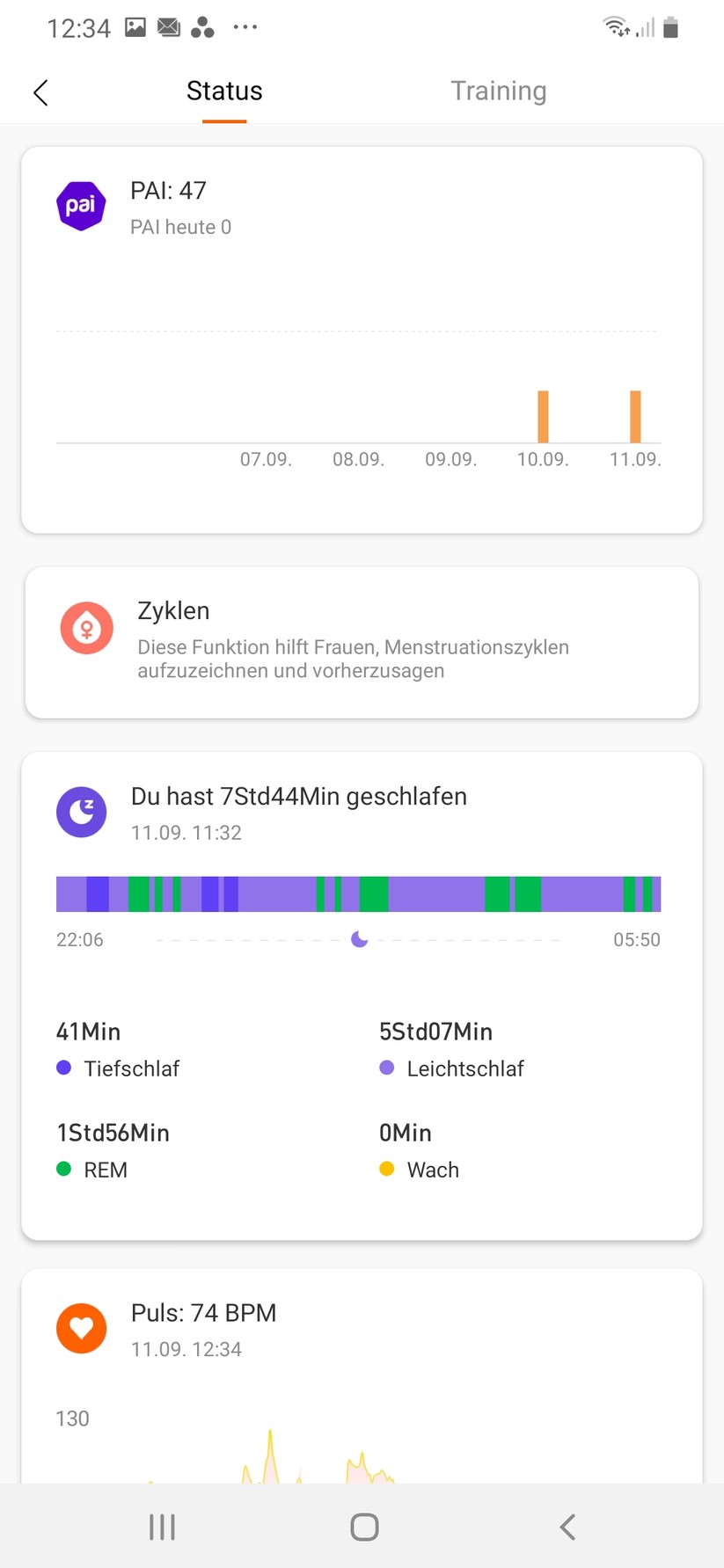The width and height of the screenshot is (724, 1568).
Task: Select the Status tab
Action: coord(224,91)
